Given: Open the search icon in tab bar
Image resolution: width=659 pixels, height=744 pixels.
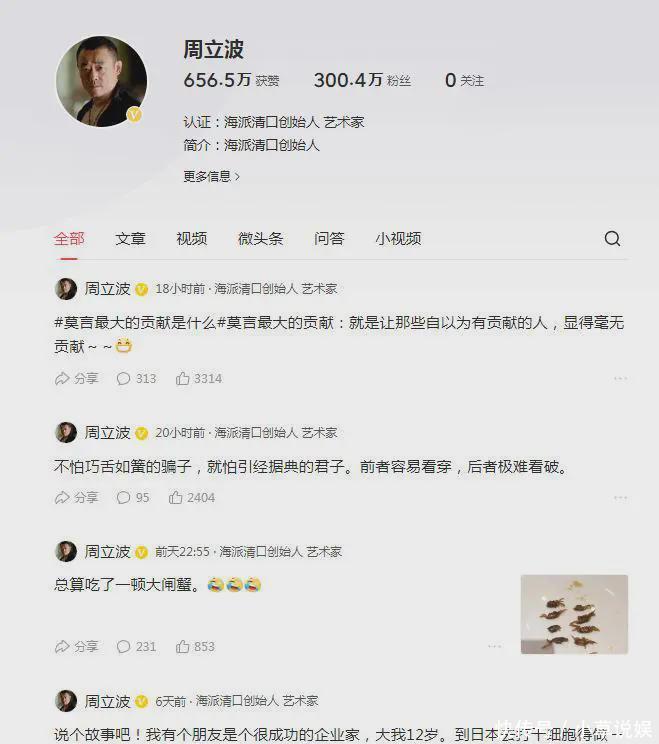Looking at the screenshot, I should click(x=612, y=238).
